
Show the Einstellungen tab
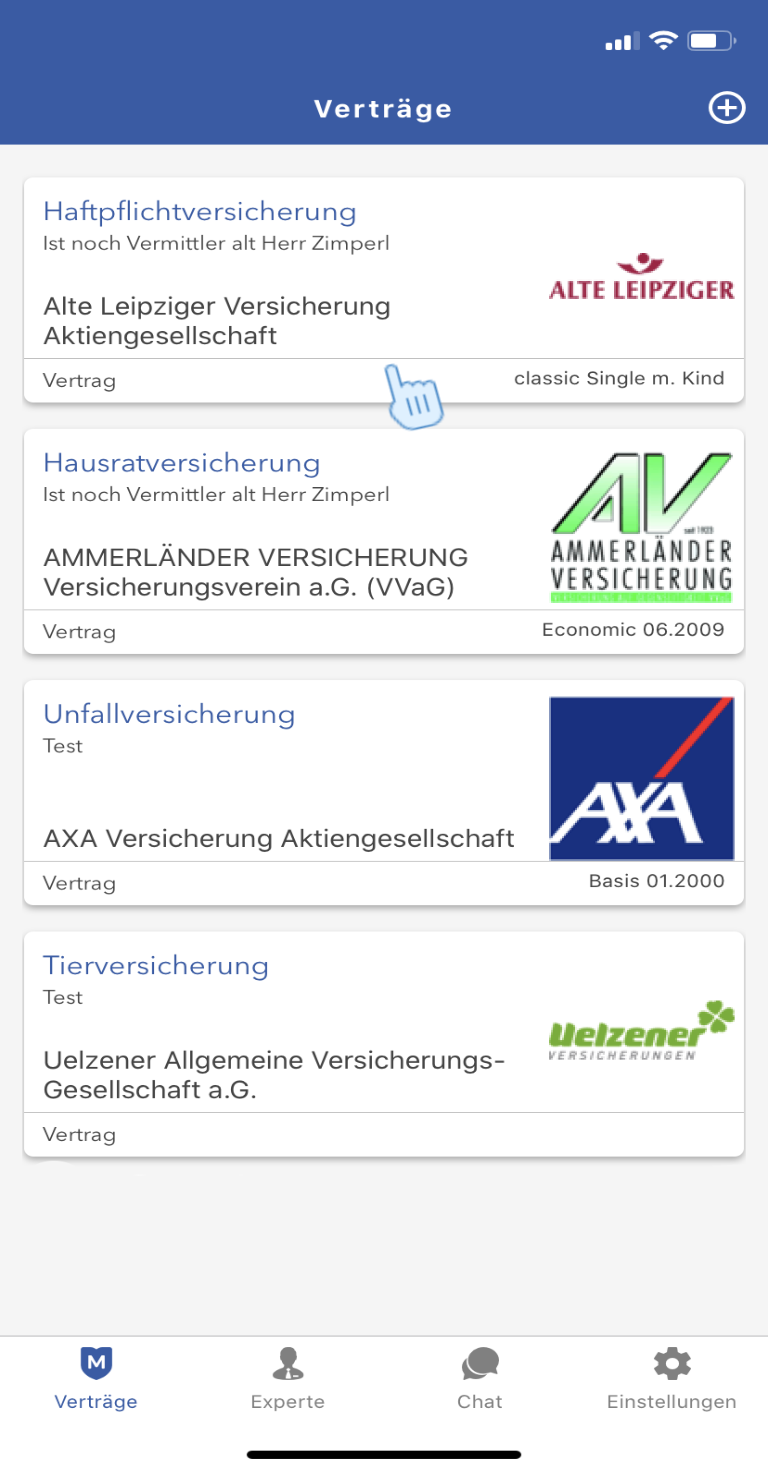click(672, 1379)
